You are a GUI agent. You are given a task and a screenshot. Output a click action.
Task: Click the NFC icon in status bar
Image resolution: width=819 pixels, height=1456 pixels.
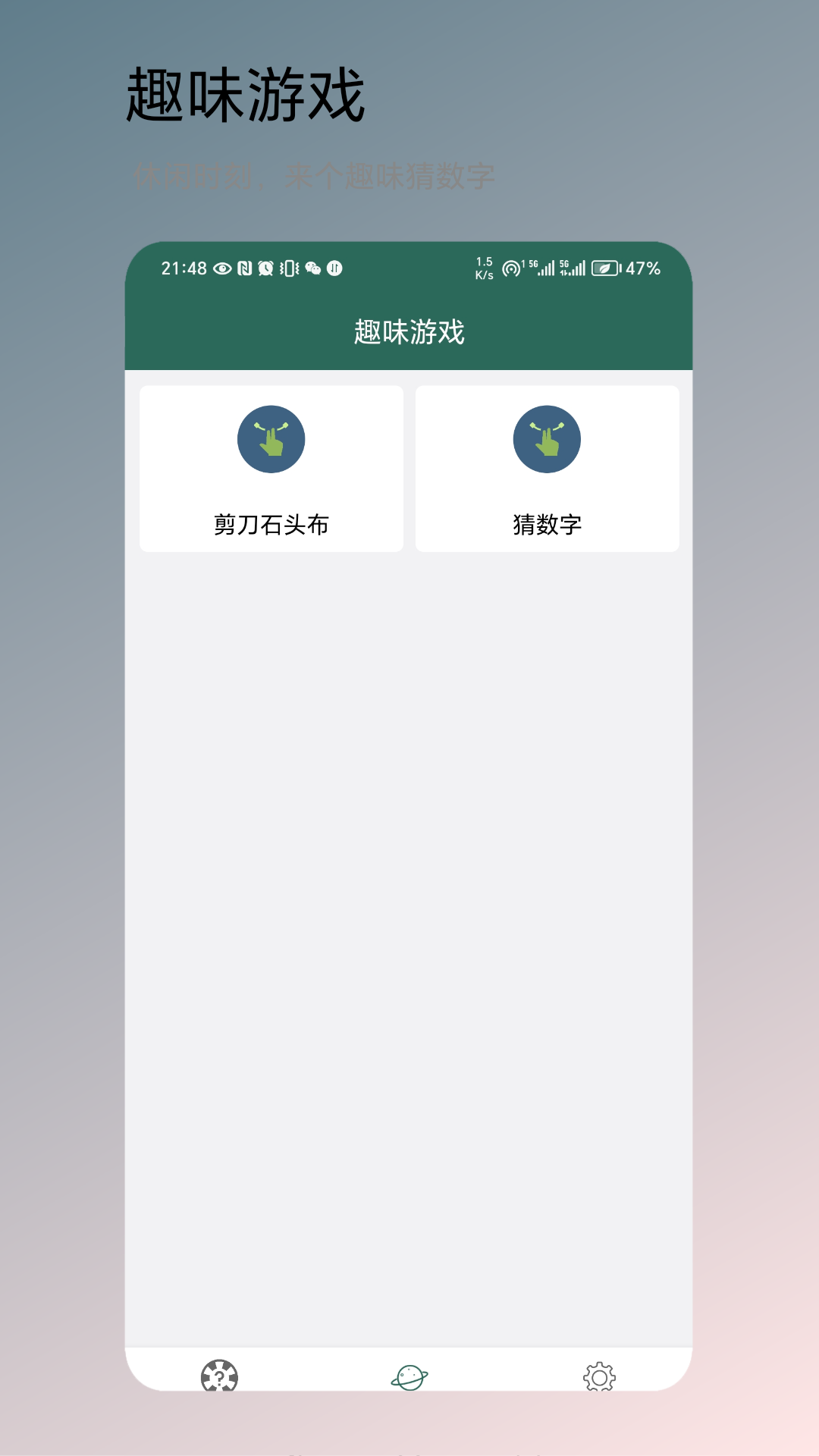pos(244,267)
